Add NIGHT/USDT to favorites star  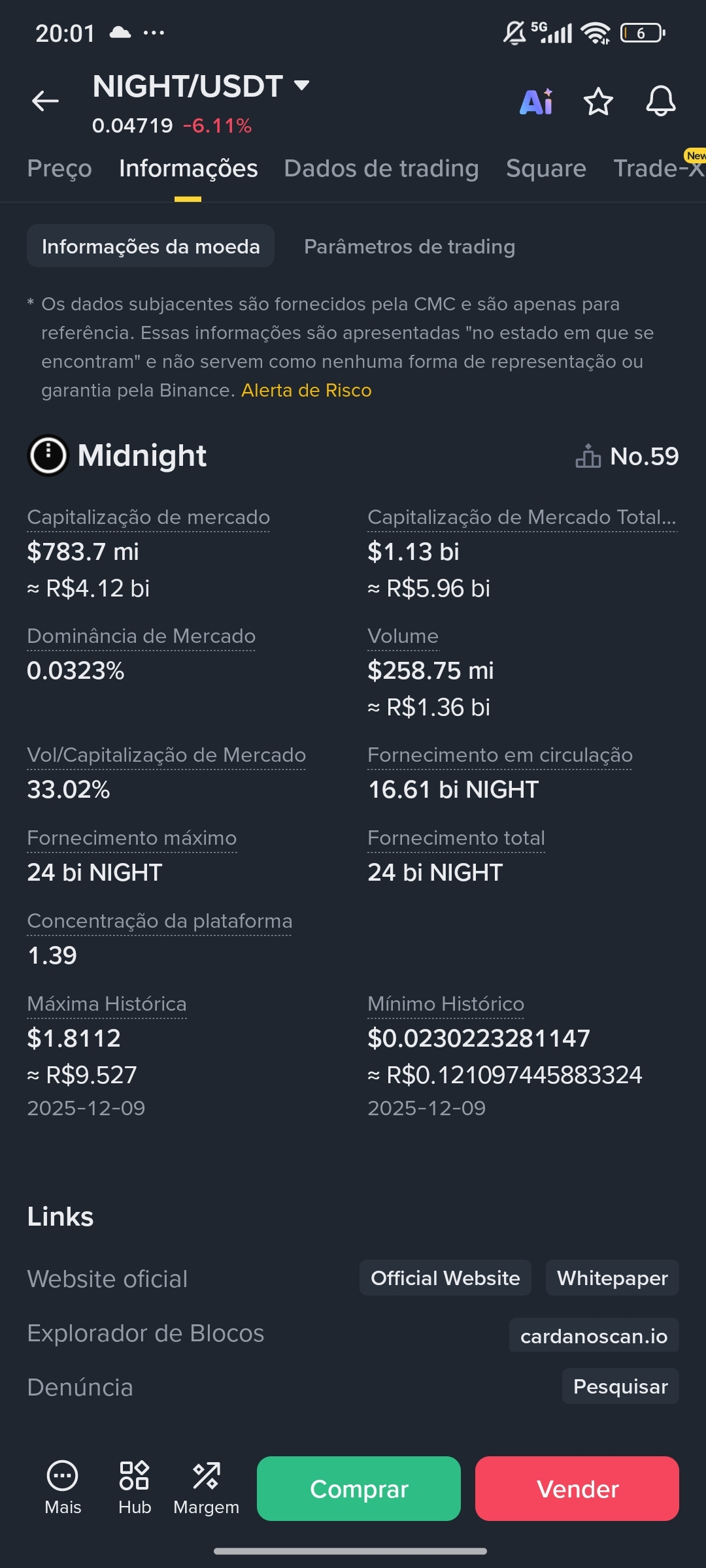(598, 102)
